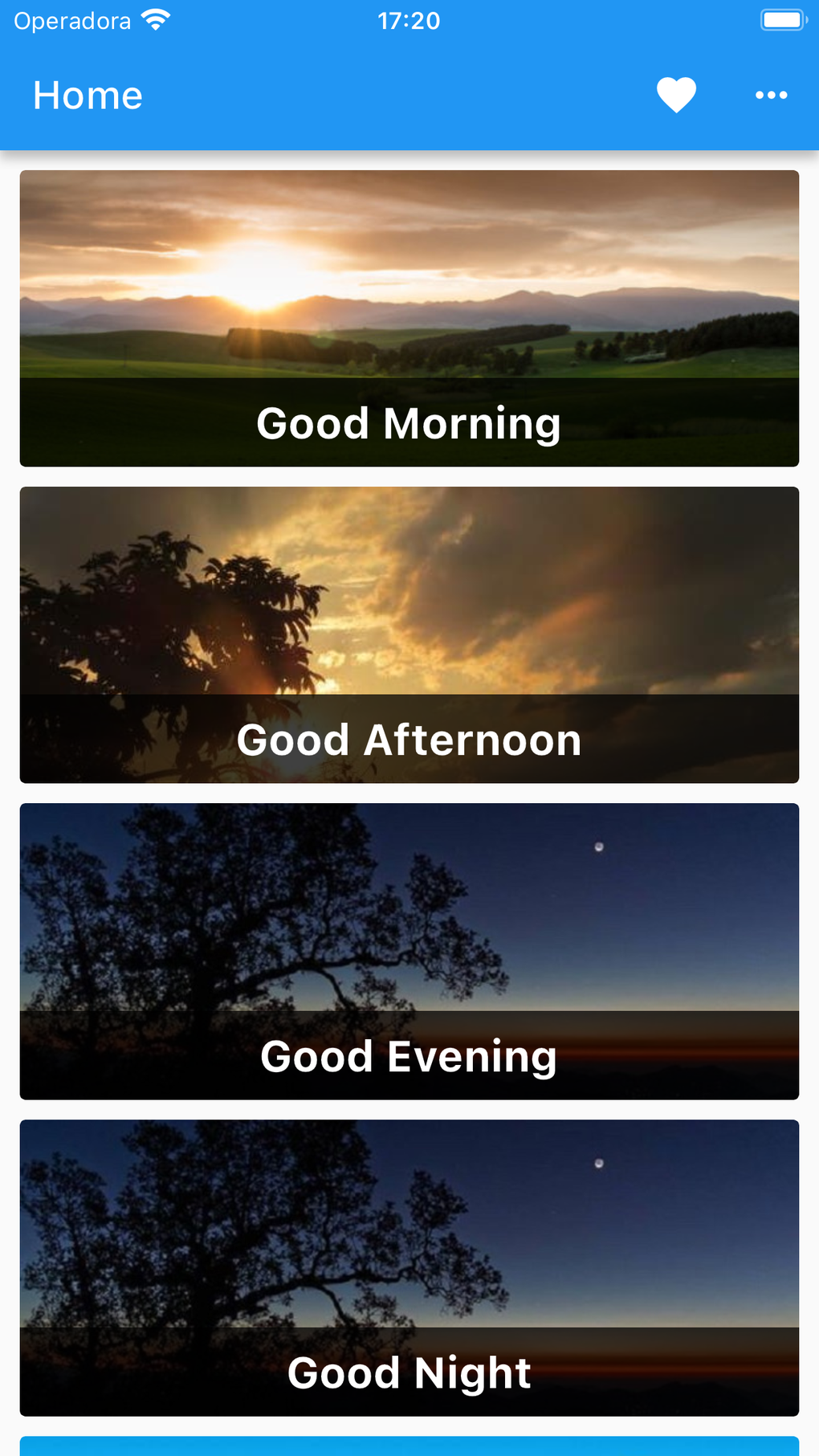Open the three-dot overflow menu

click(769, 95)
